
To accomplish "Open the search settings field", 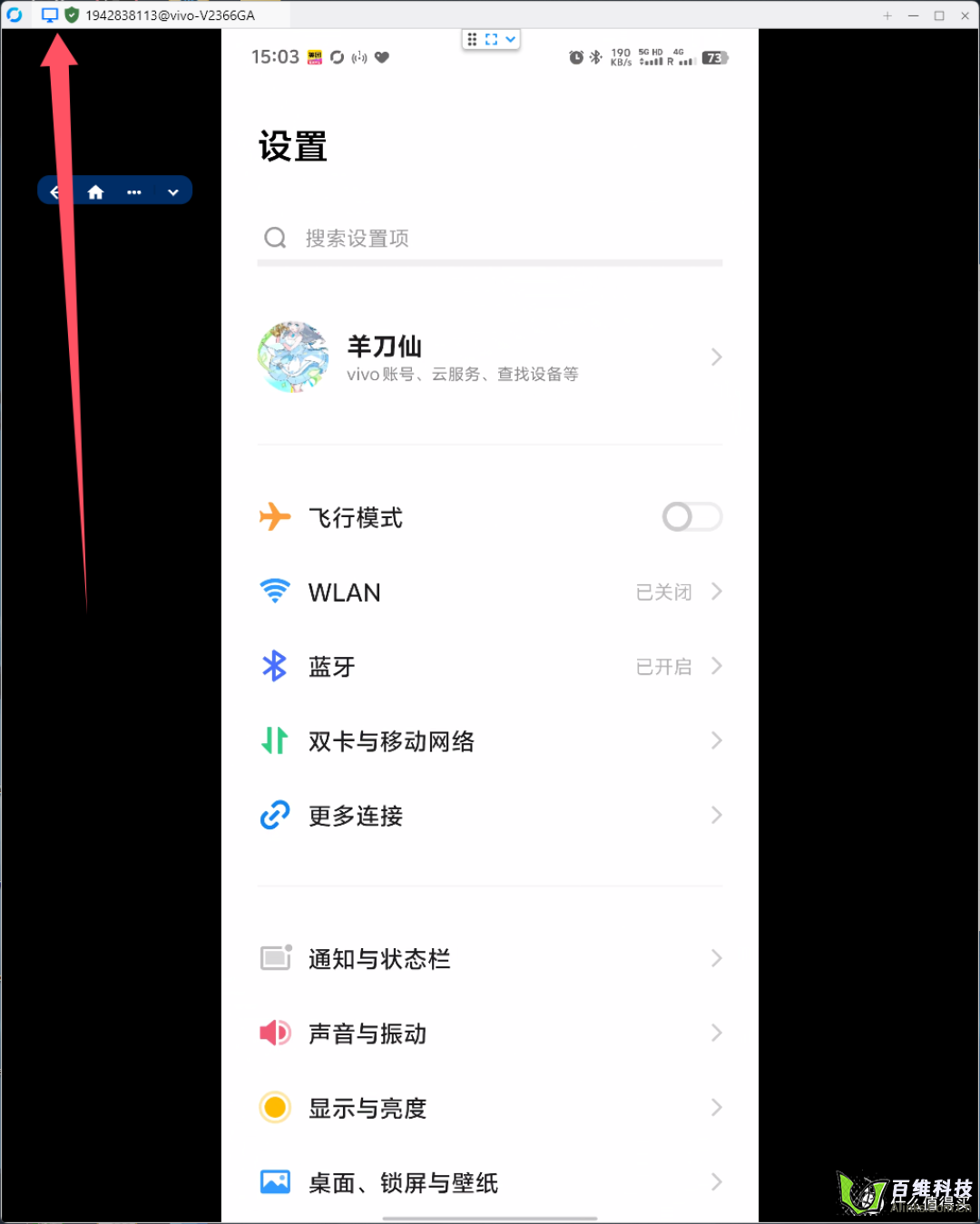I will coord(490,238).
